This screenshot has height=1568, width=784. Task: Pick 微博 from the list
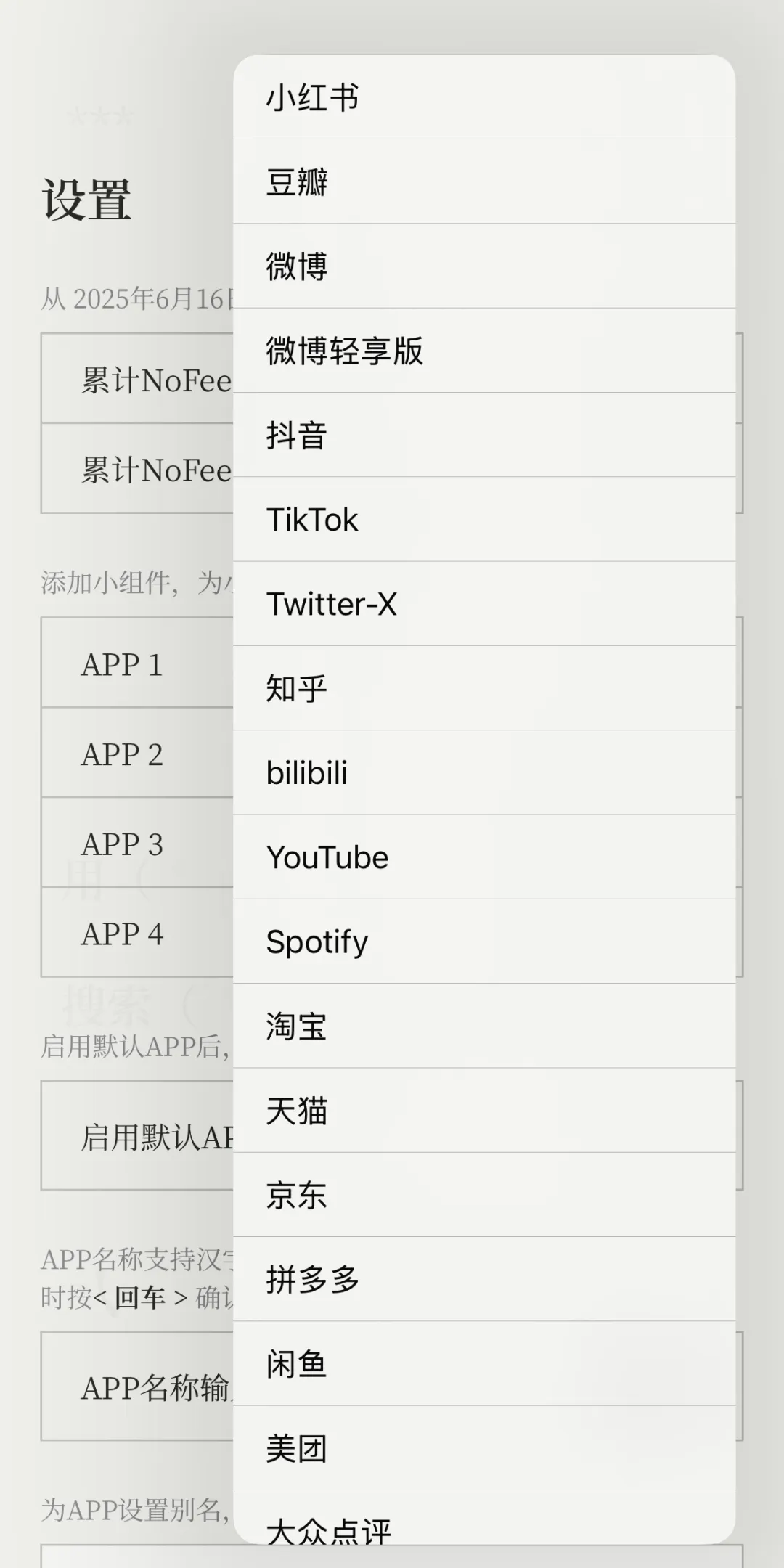(483, 266)
